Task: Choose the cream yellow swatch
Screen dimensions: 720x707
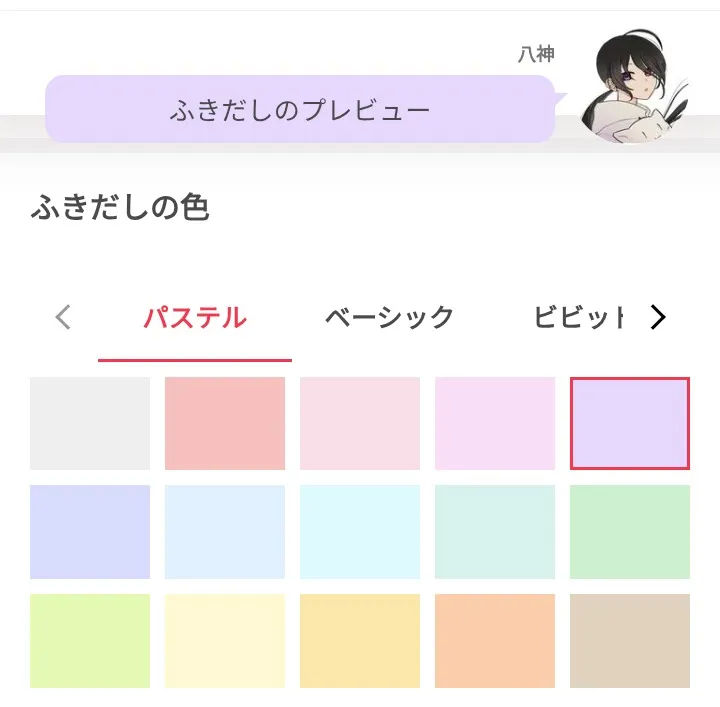Action: click(225, 641)
